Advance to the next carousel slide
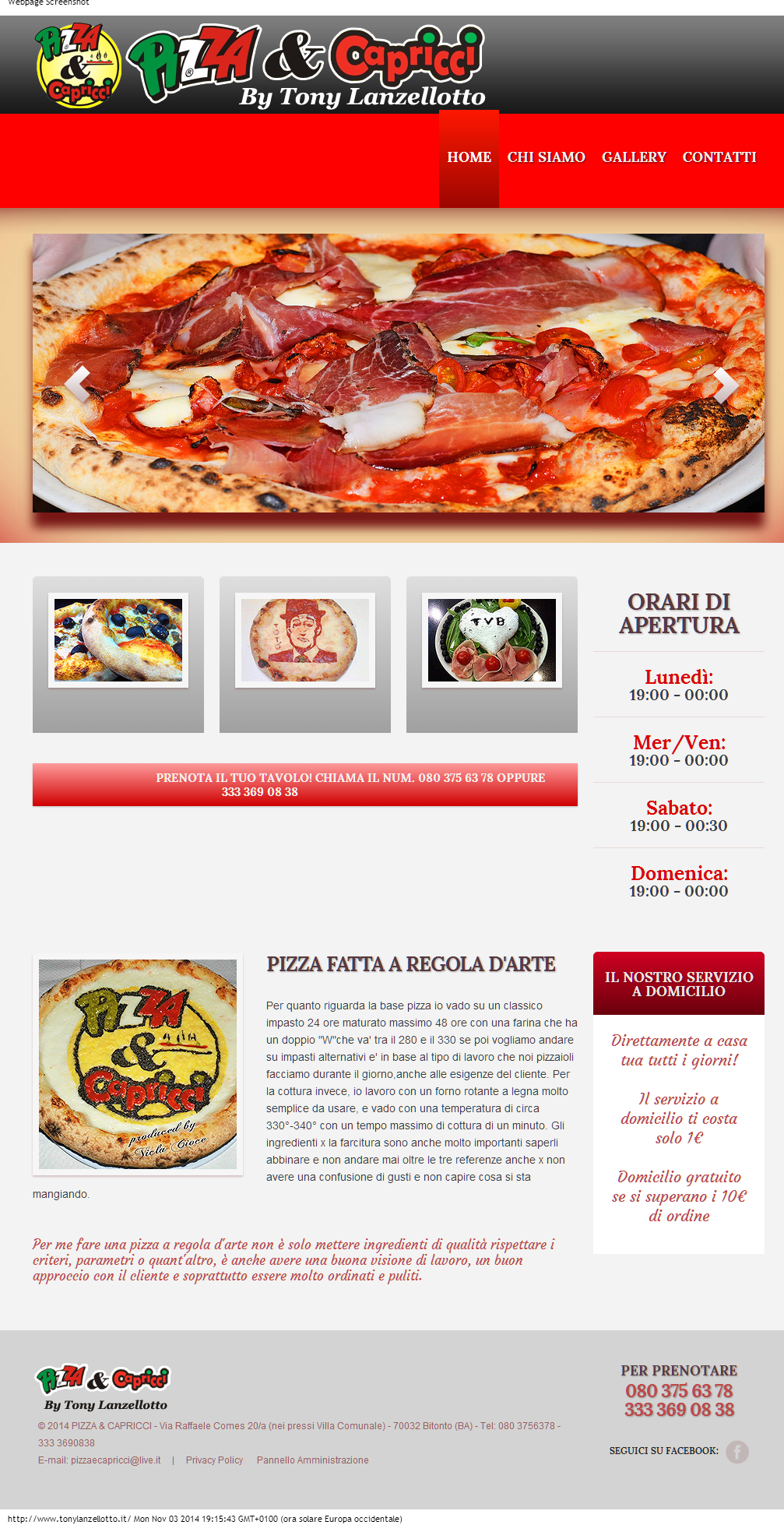 [725, 383]
